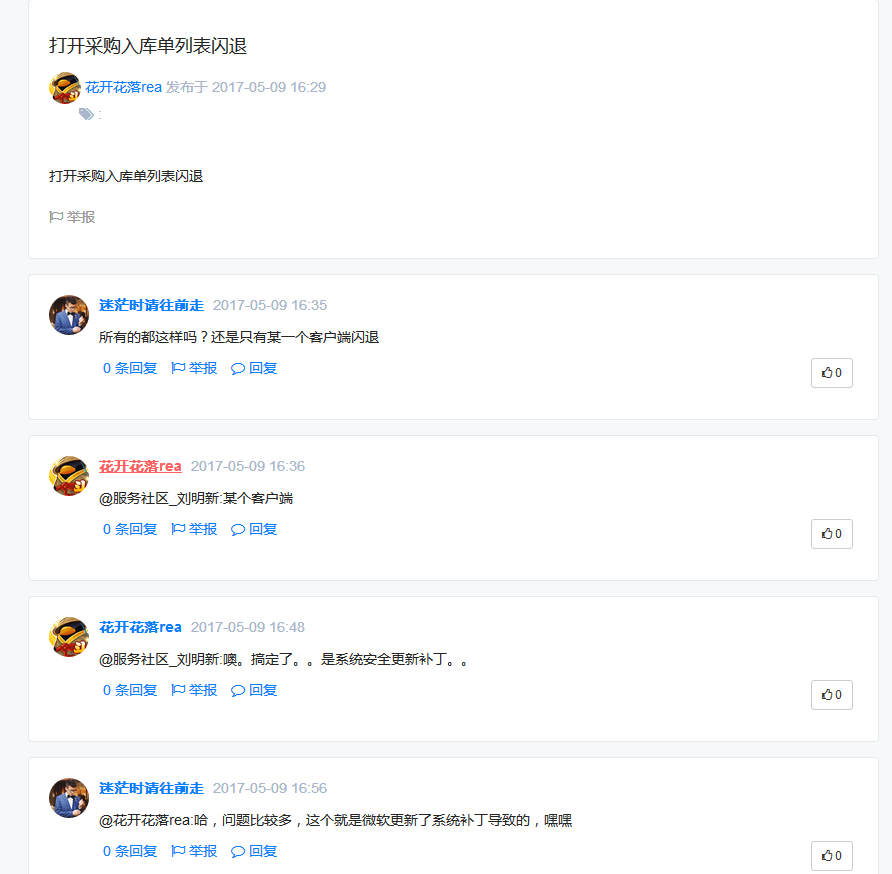The height and width of the screenshot is (874, 892).
Task: Report the 16:36 comment
Action: tap(194, 529)
